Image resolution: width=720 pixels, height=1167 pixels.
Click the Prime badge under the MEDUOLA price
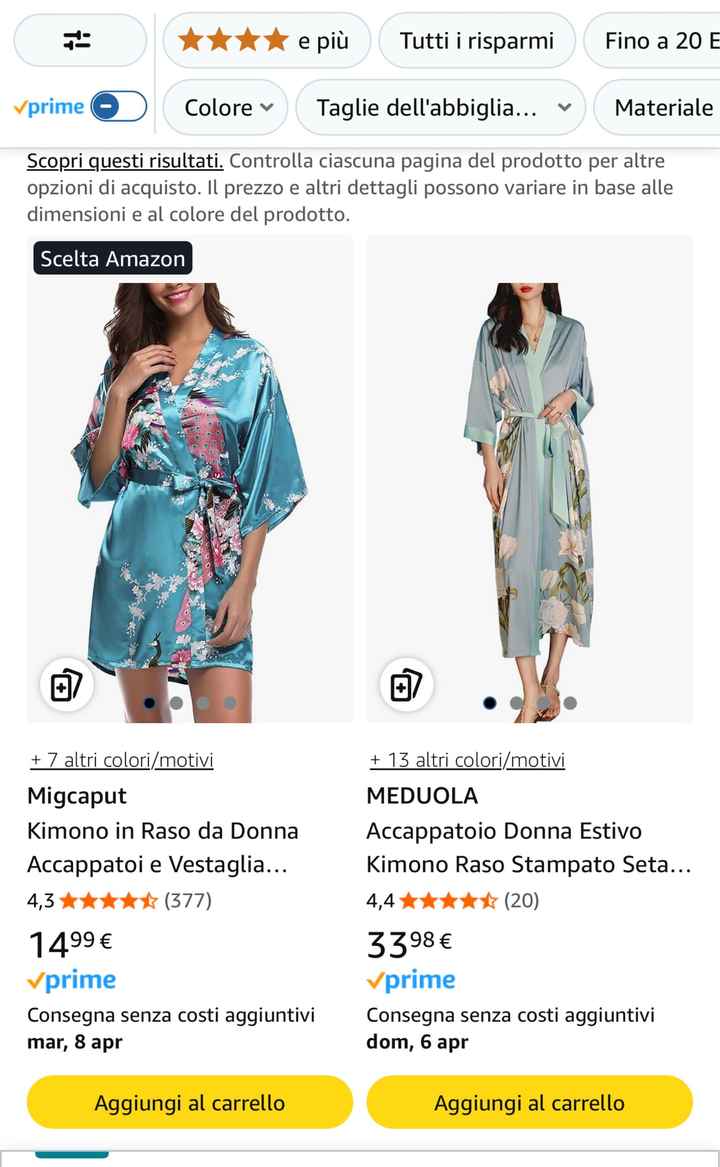(411, 979)
